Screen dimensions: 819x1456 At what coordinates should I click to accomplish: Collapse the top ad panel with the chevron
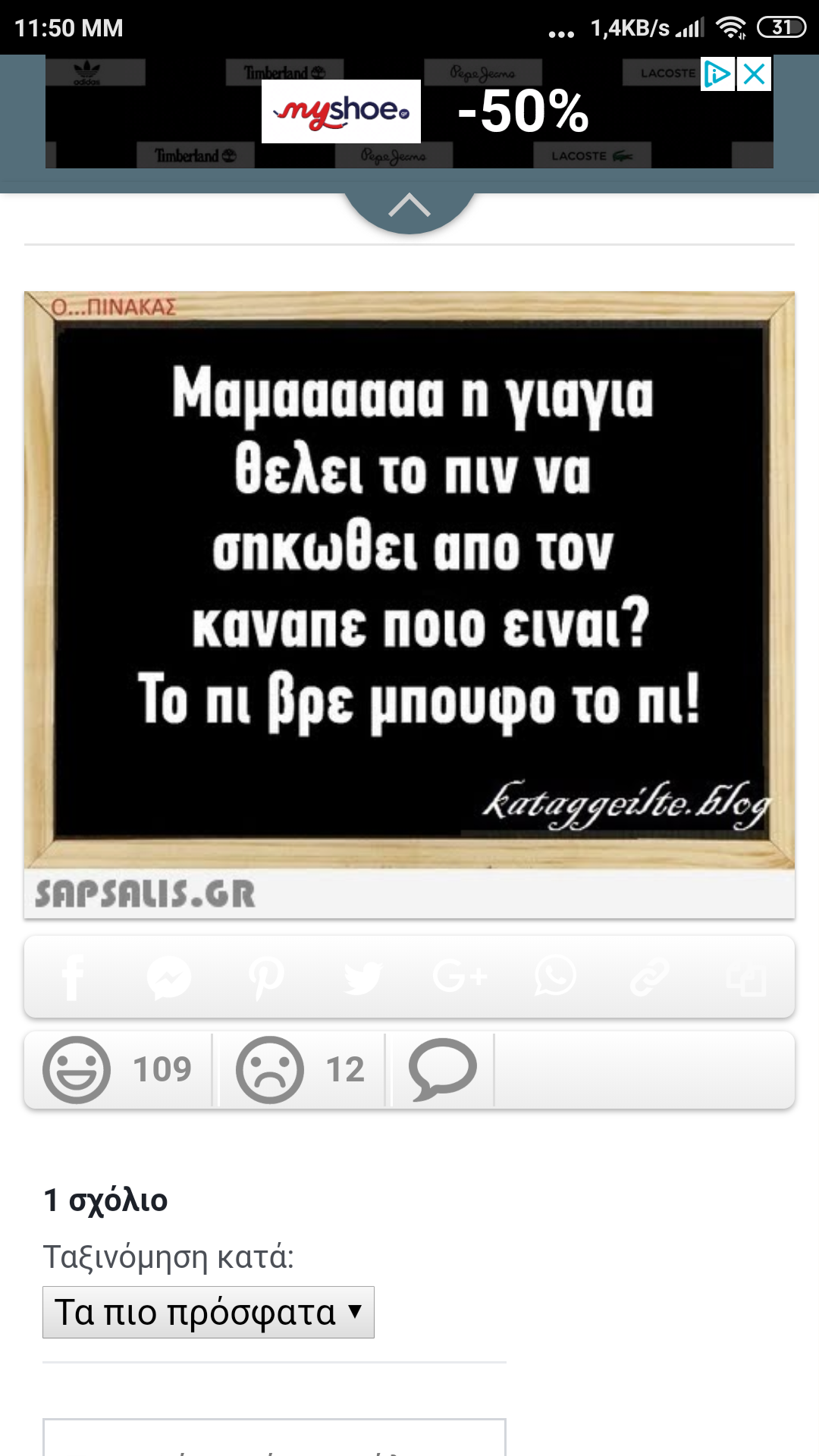(409, 206)
